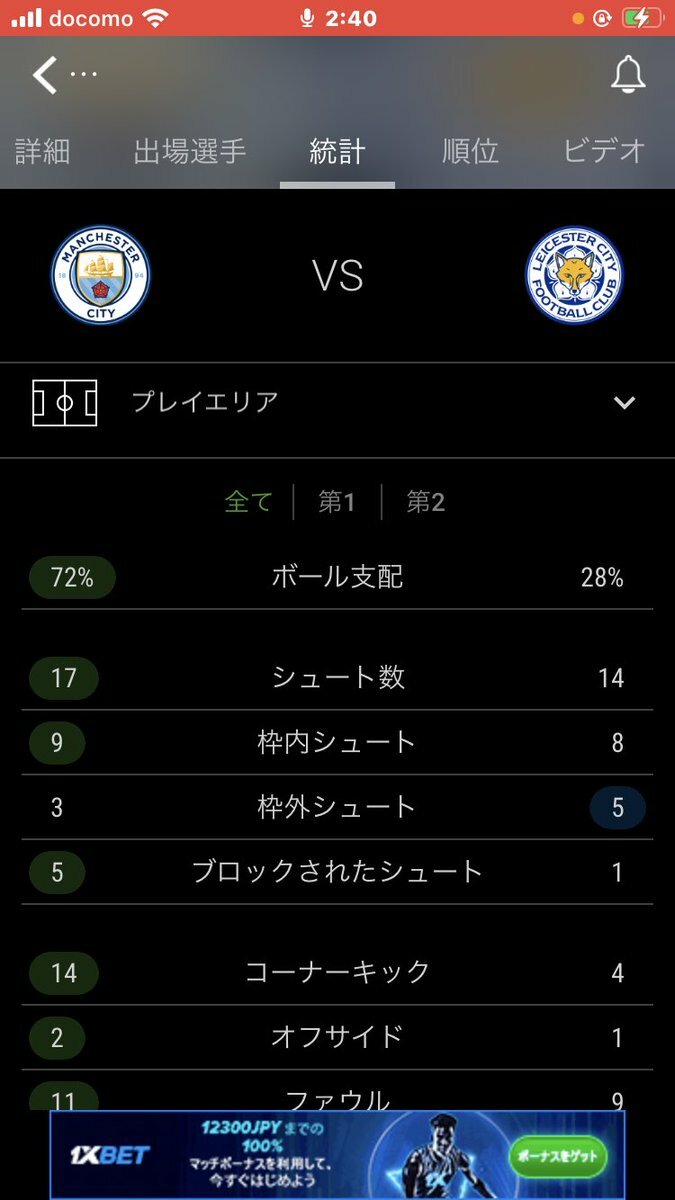Open the Manchester City team crest
The image size is (675, 1200).
[100, 275]
